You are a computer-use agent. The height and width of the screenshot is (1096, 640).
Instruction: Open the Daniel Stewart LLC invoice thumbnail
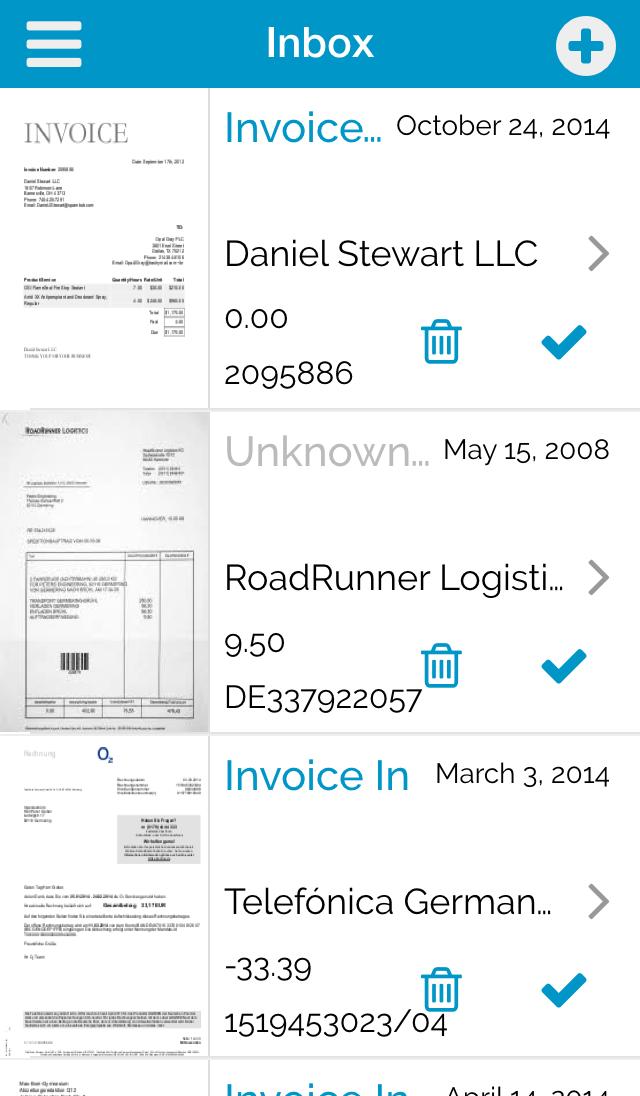tap(104, 248)
